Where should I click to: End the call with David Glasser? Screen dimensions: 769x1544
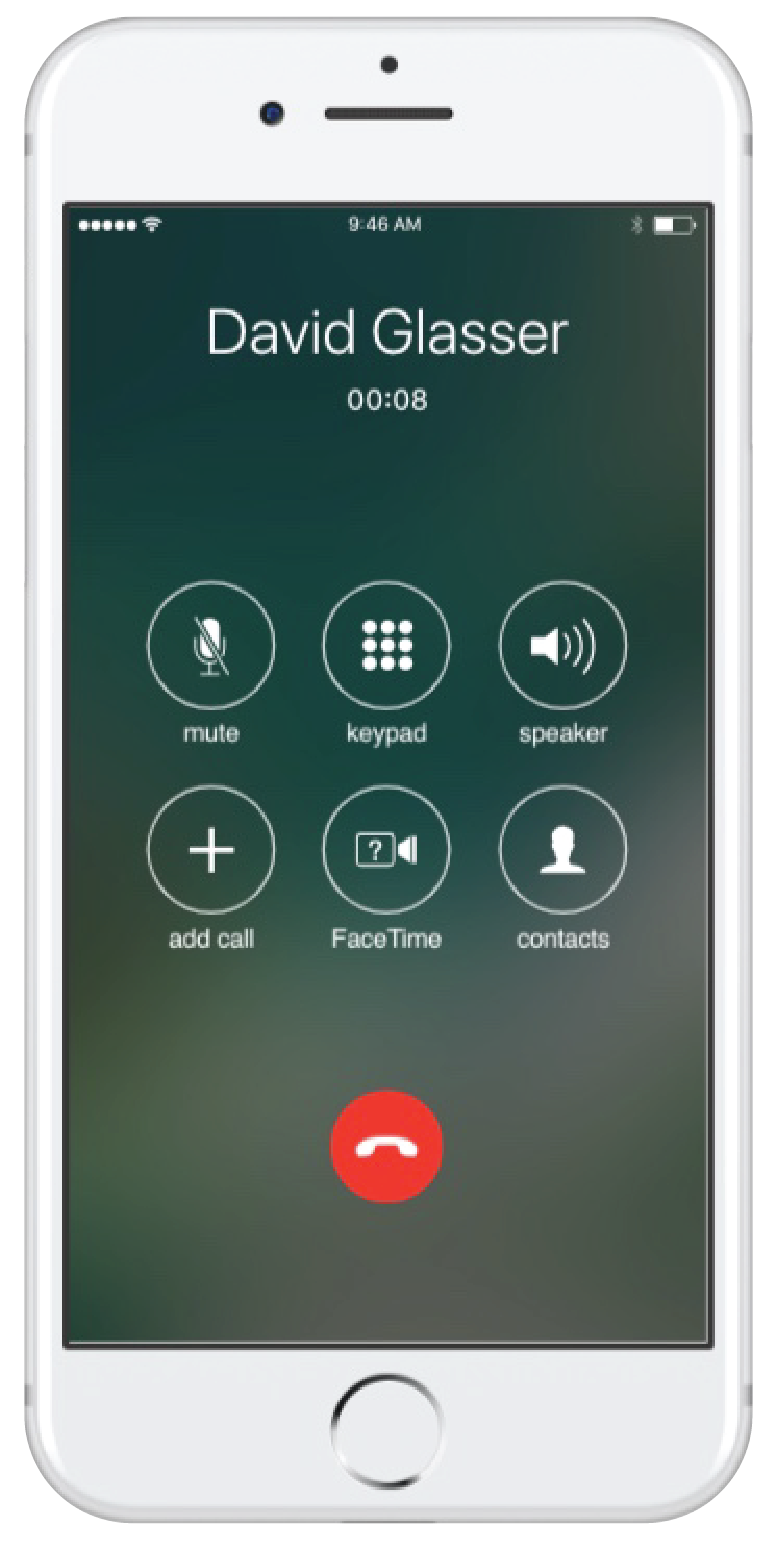coord(386,1147)
